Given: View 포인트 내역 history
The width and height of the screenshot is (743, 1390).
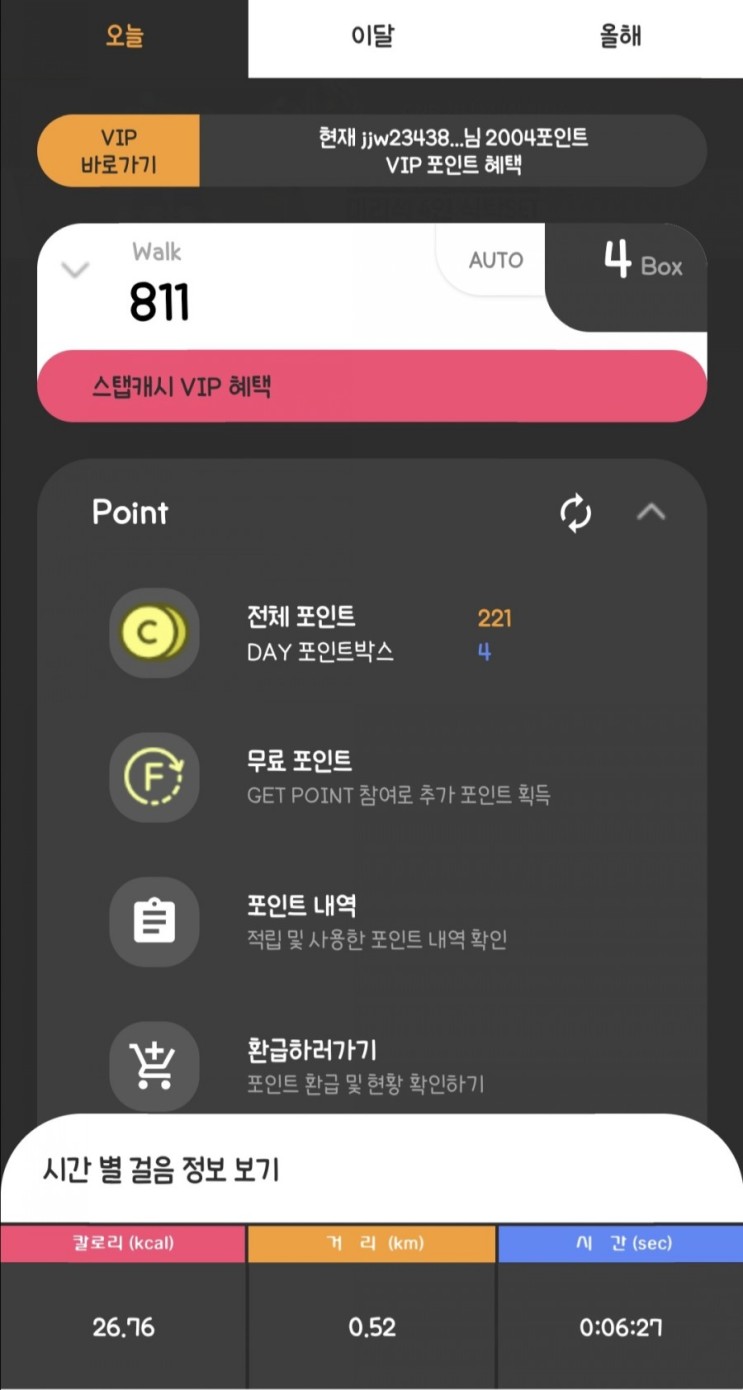Looking at the screenshot, I should pos(372,922).
